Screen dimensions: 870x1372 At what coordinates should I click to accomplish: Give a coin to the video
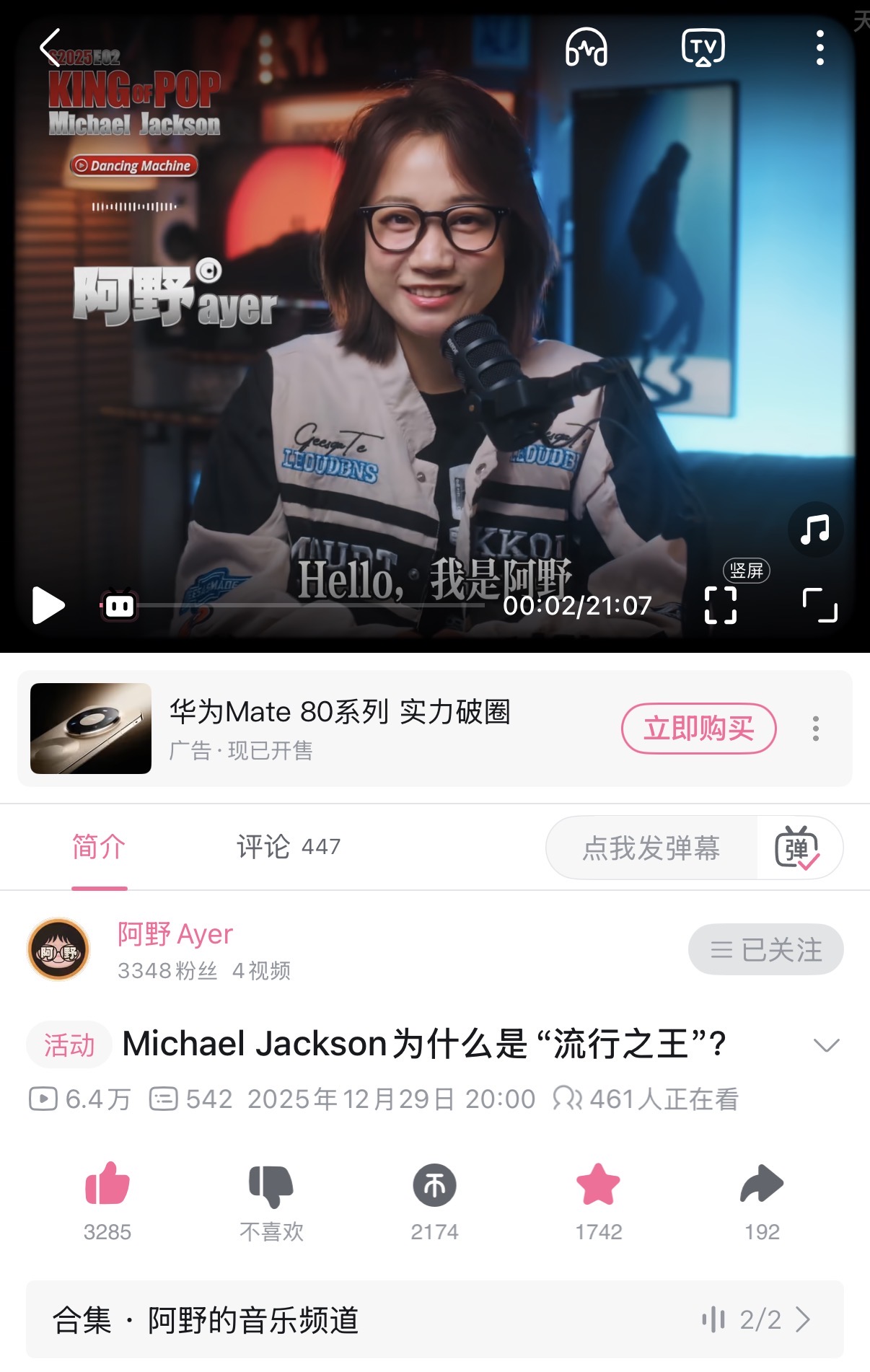coord(434,1184)
